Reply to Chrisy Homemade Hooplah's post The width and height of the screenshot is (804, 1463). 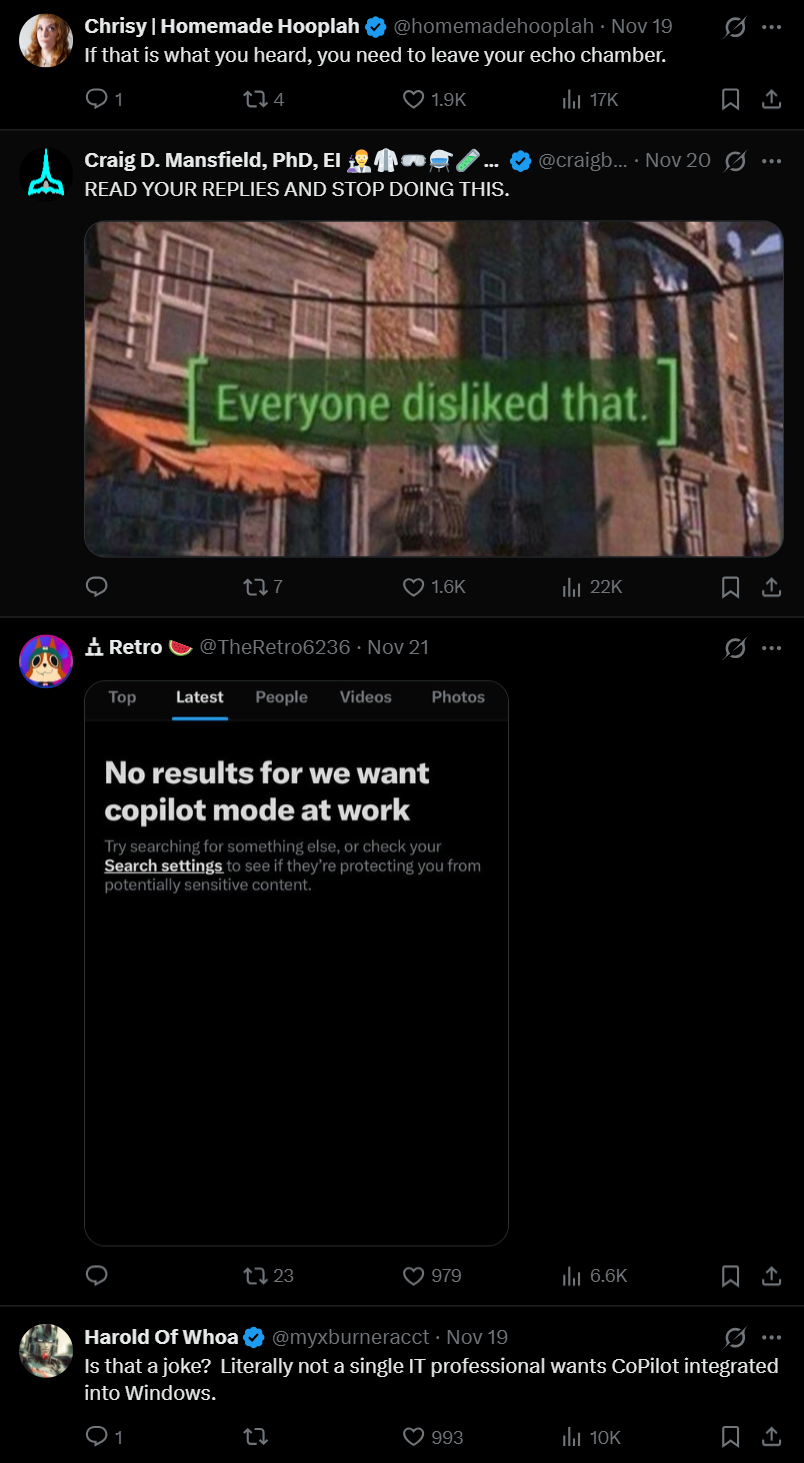click(x=97, y=99)
